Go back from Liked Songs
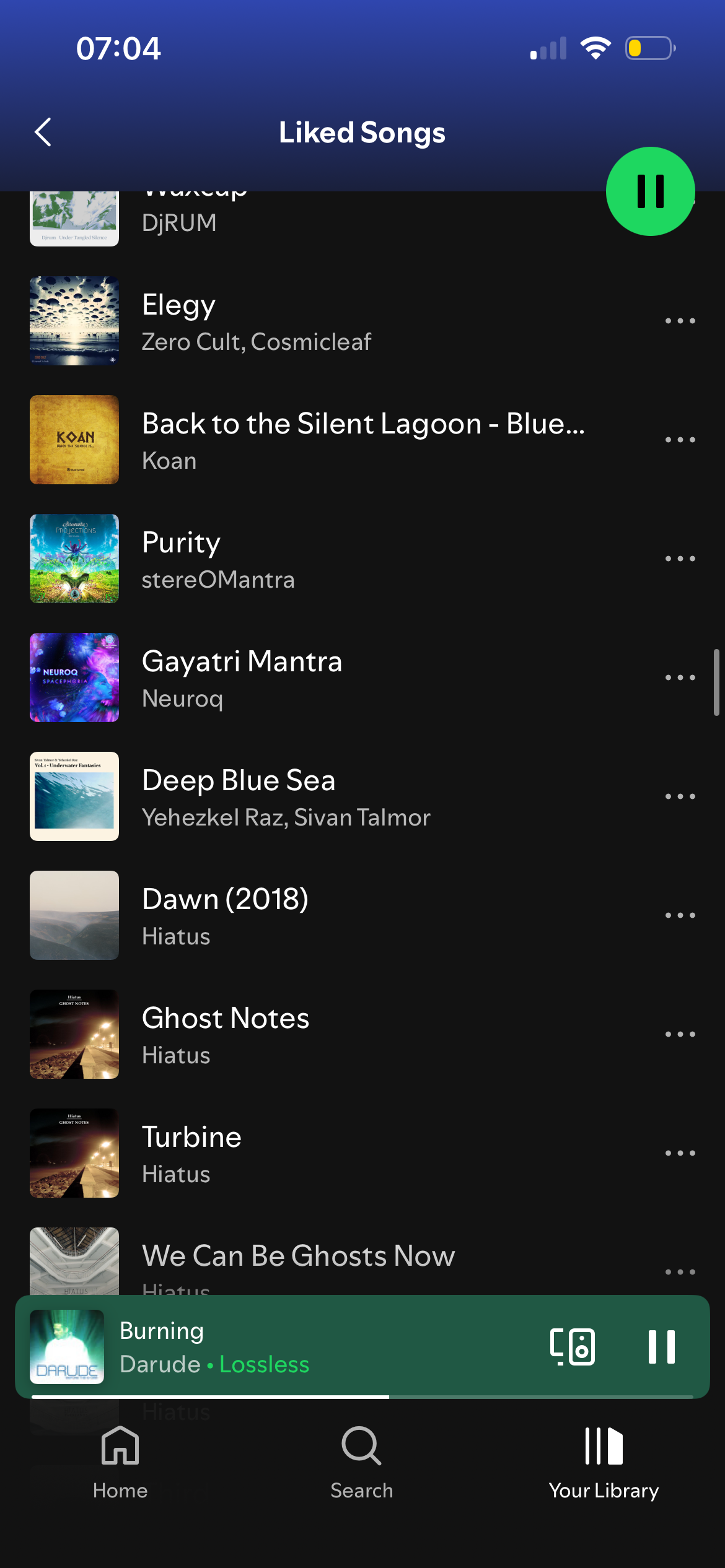Screen dimensions: 725x1568 click(43, 132)
